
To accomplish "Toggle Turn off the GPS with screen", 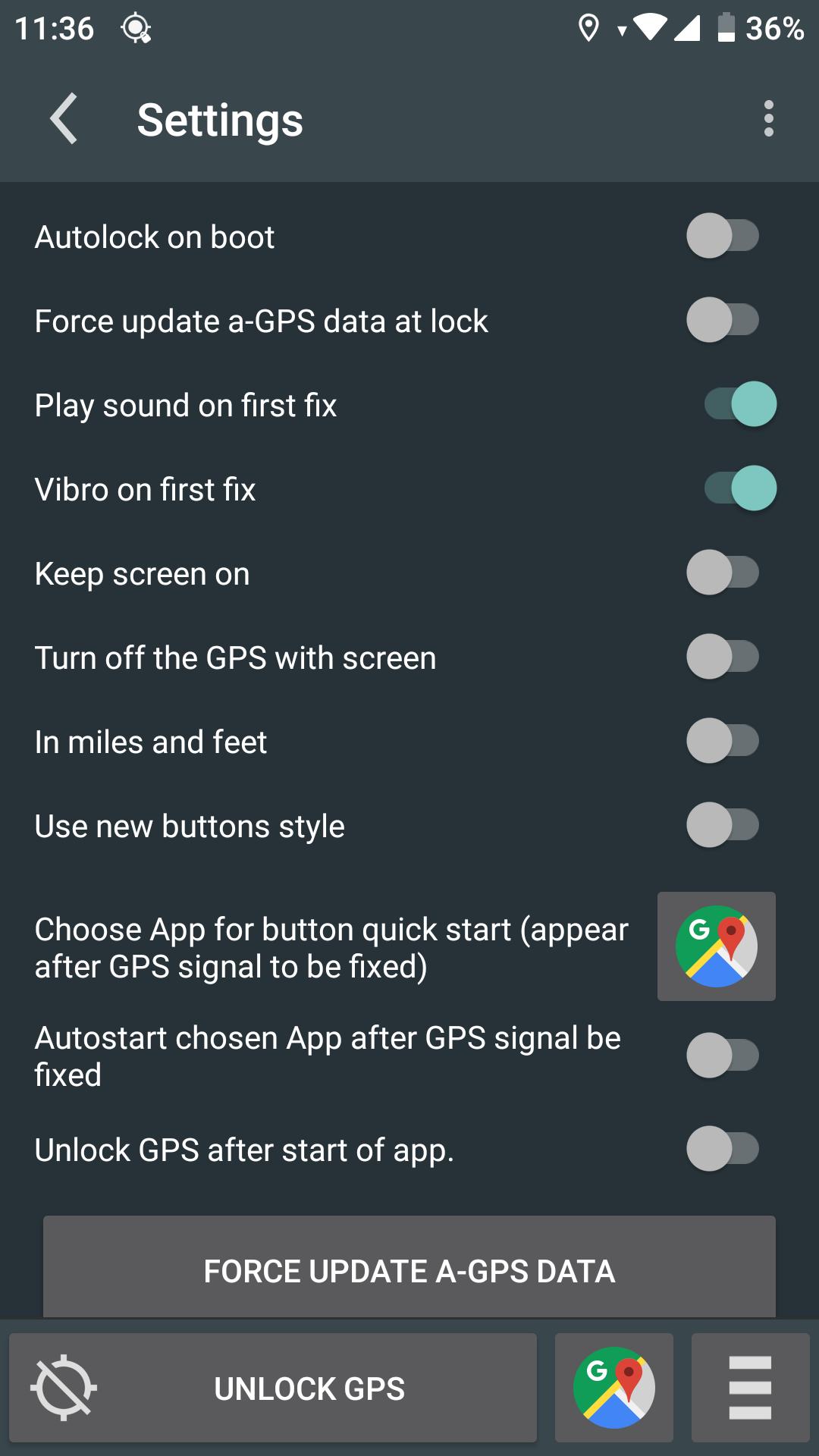I will click(x=723, y=657).
